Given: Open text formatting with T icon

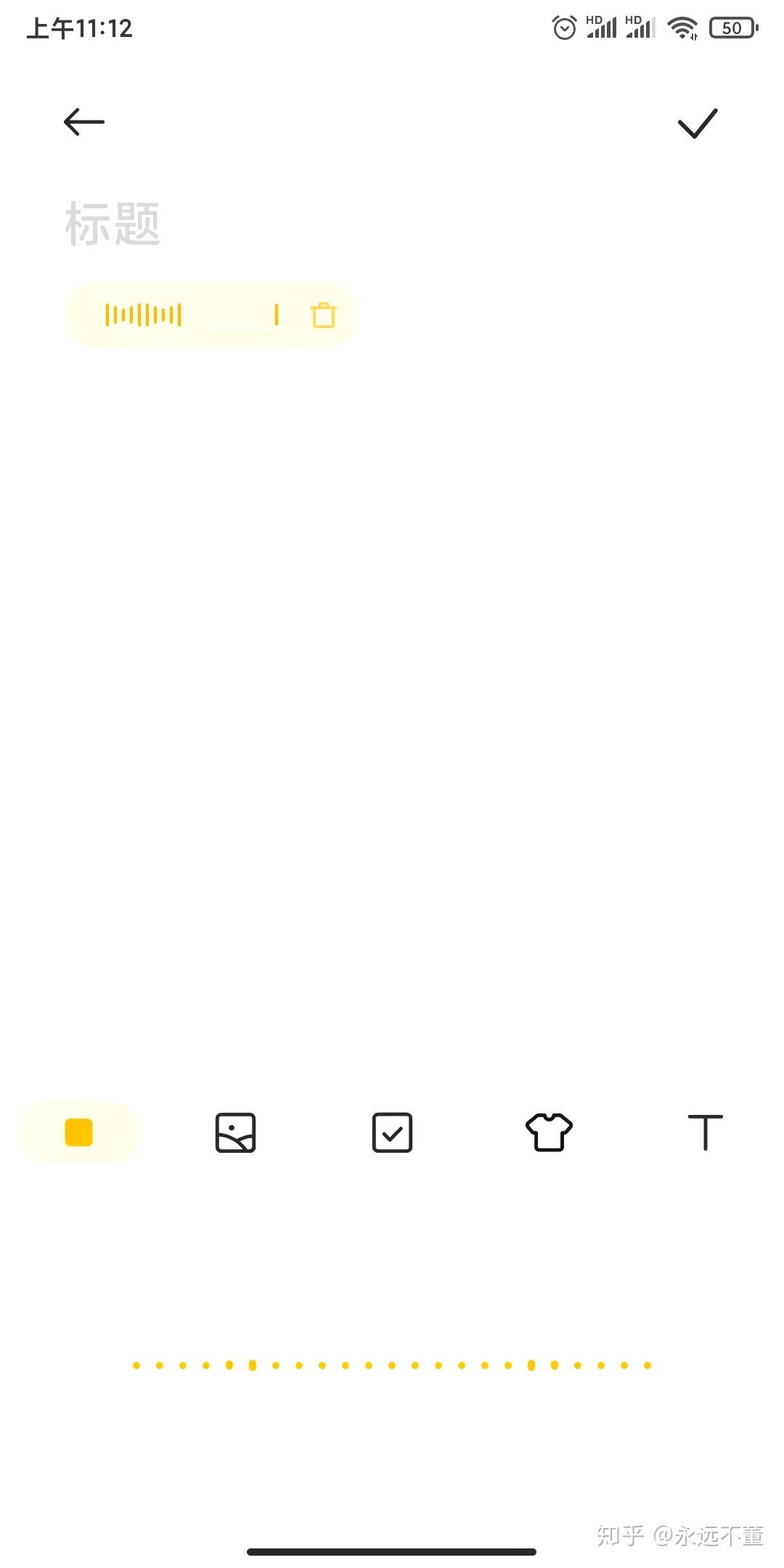Looking at the screenshot, I should point(706,1132).
